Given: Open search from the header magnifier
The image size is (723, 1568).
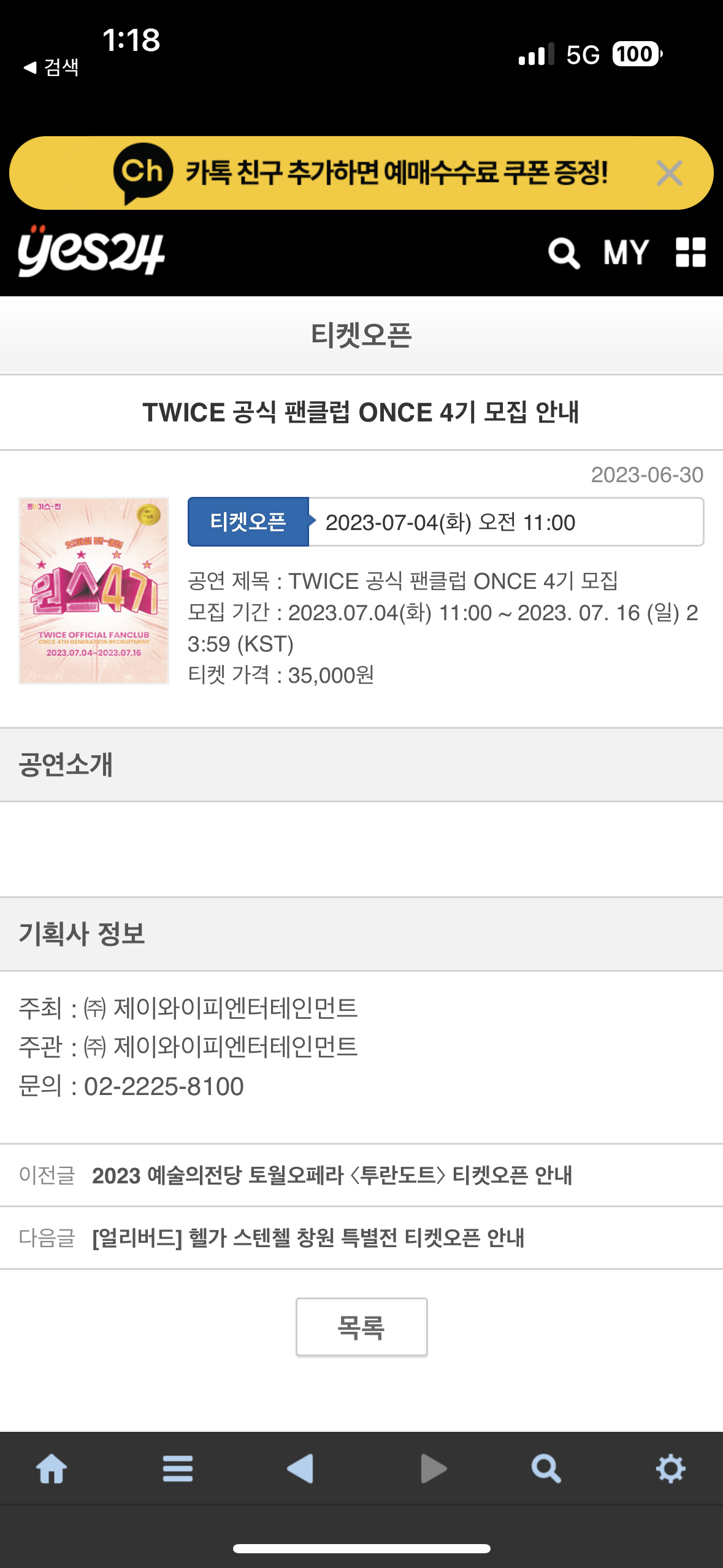Looking at the screenshot, I should tap(563, 253).
